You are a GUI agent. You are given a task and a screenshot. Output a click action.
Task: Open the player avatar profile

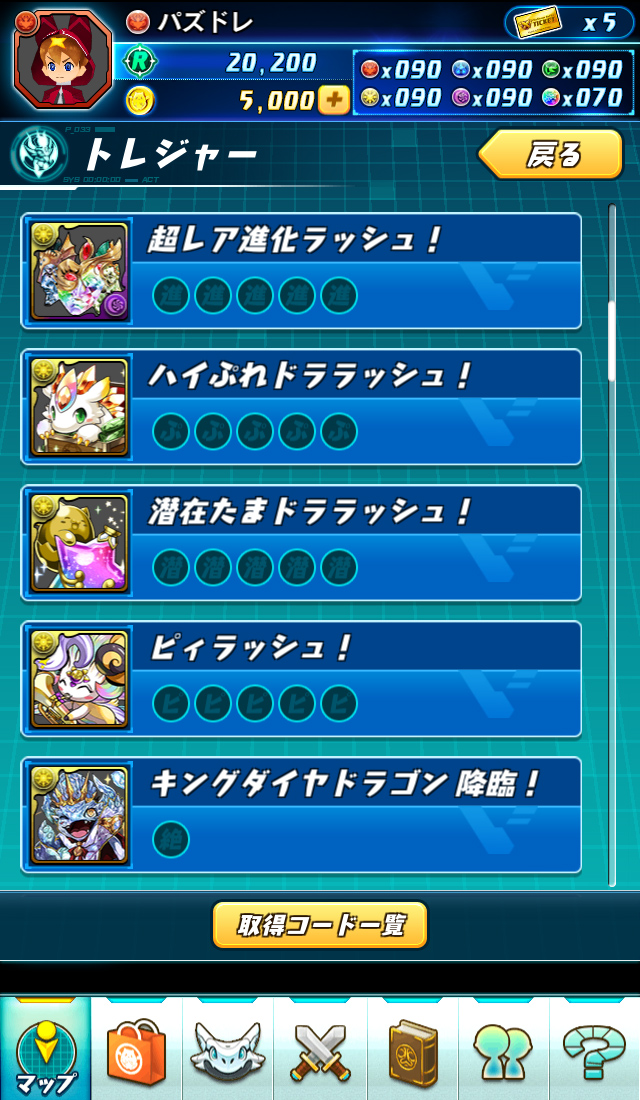pos(62,60)
